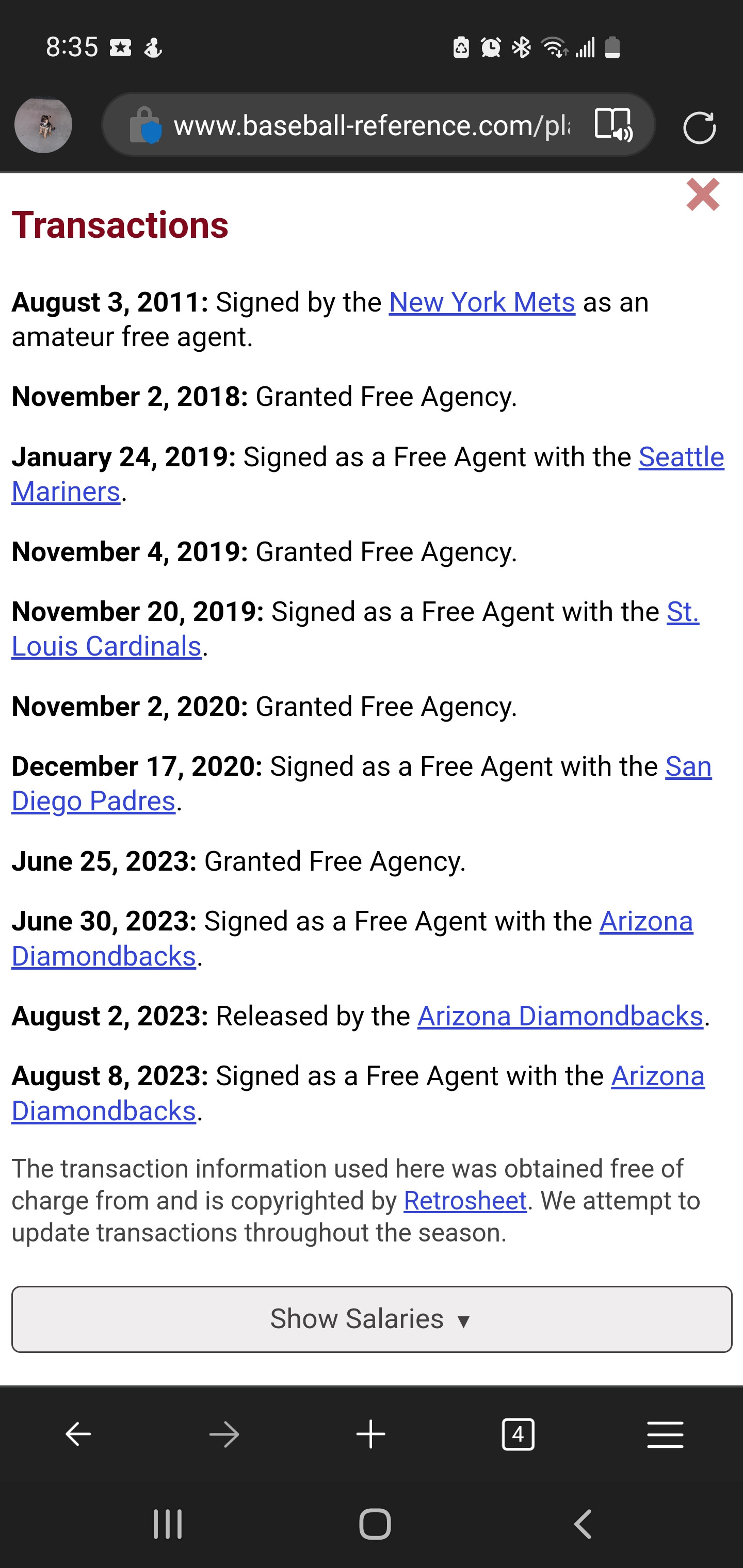Expand the Show Salaries section
The width and height of the screenshot is (743, 1568).
tap(372, 1319)
